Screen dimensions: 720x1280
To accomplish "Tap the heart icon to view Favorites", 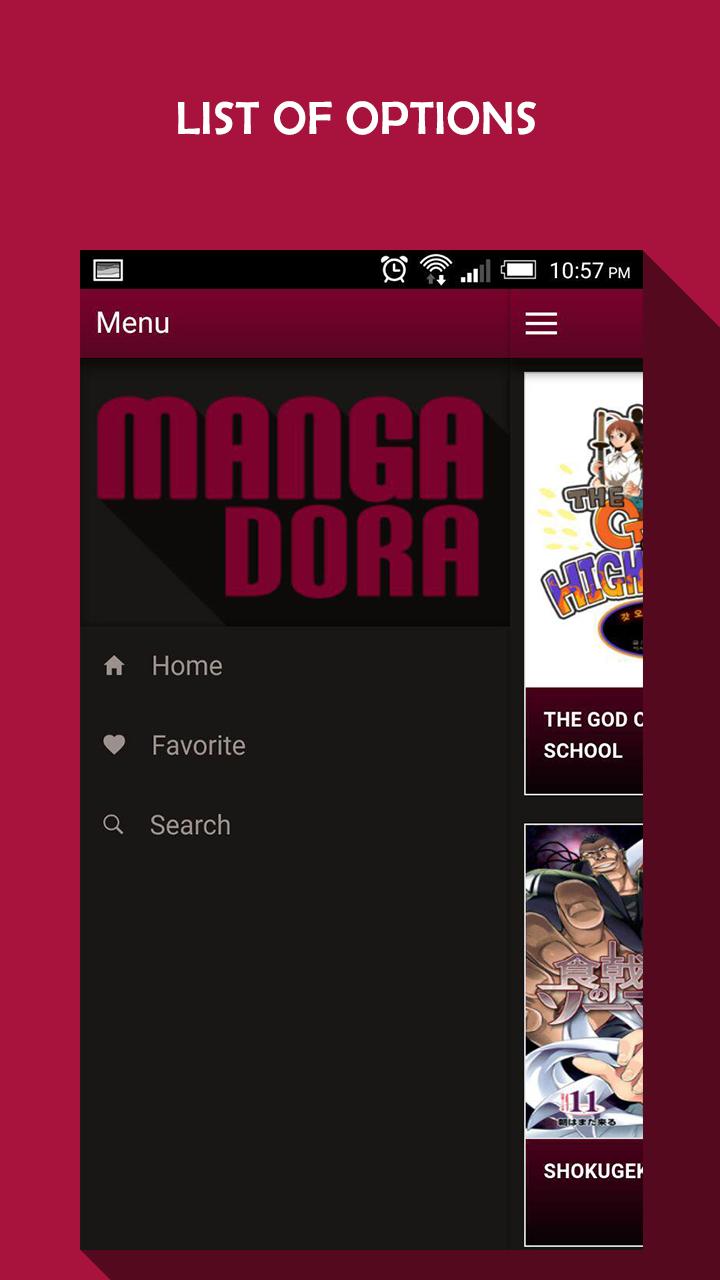I will click(114, 744).
